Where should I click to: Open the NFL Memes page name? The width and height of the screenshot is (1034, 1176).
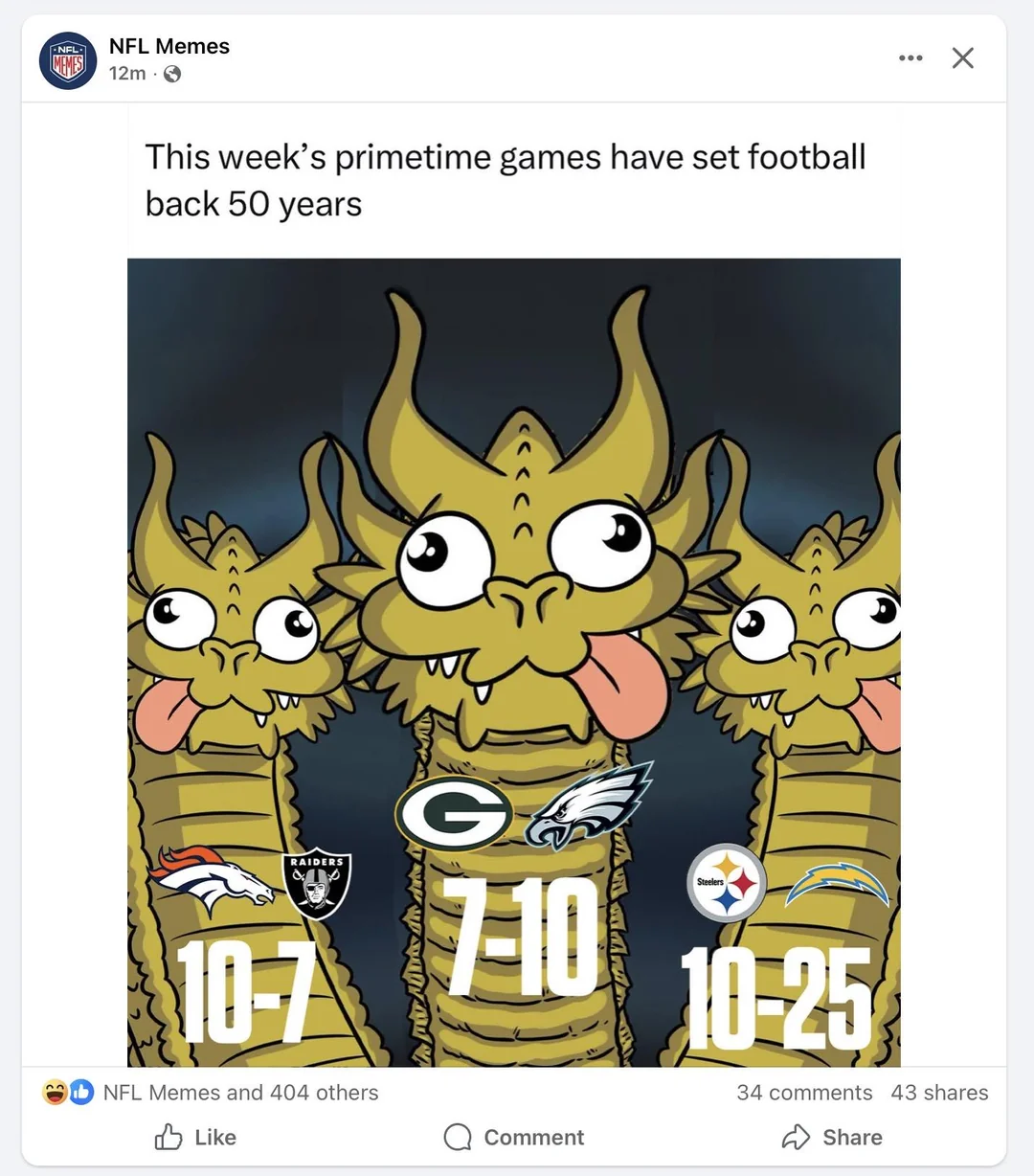point(169,46)
